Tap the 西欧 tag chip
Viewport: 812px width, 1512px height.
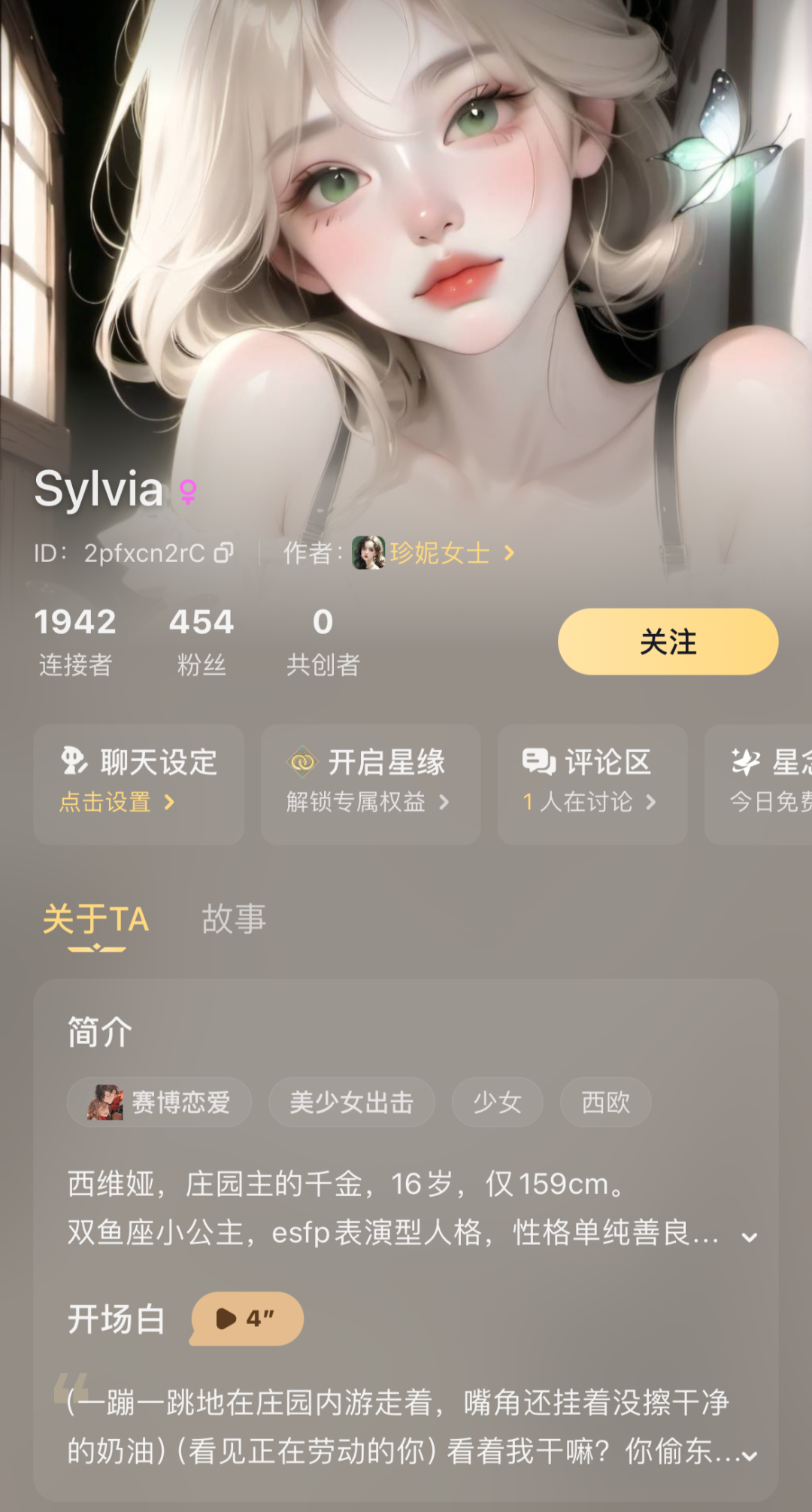606,1102
